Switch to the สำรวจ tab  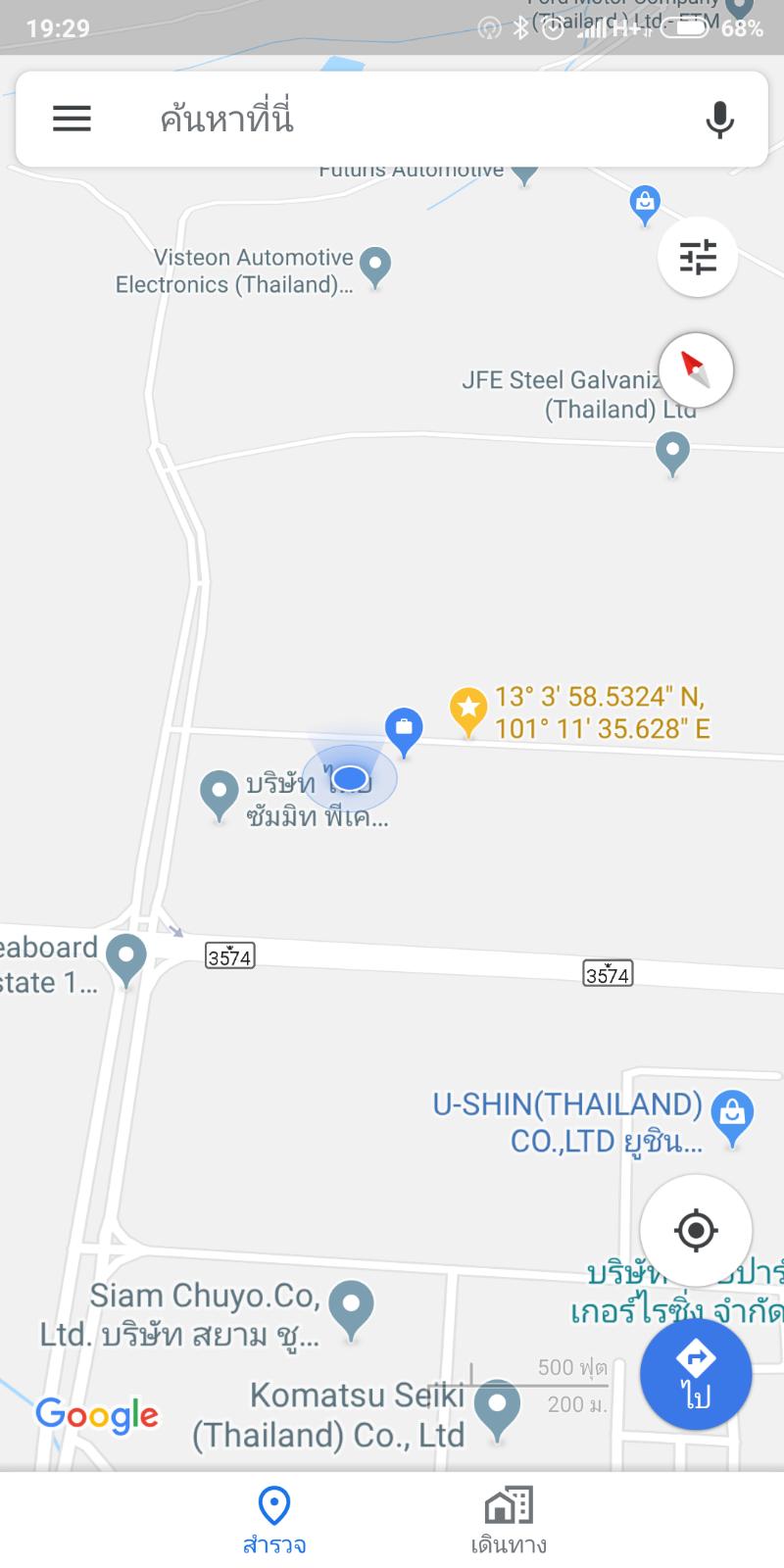[x=273, y=1518]
